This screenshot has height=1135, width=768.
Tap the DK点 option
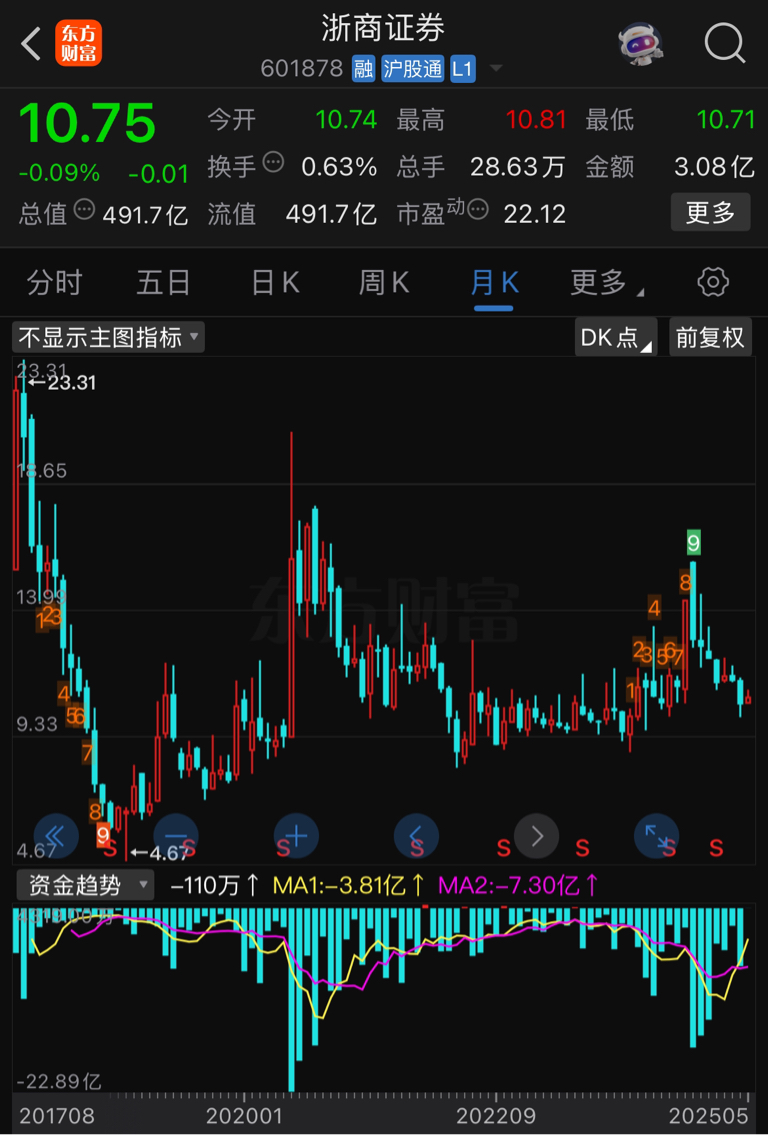pyautogui.click(x=616, y=337)
